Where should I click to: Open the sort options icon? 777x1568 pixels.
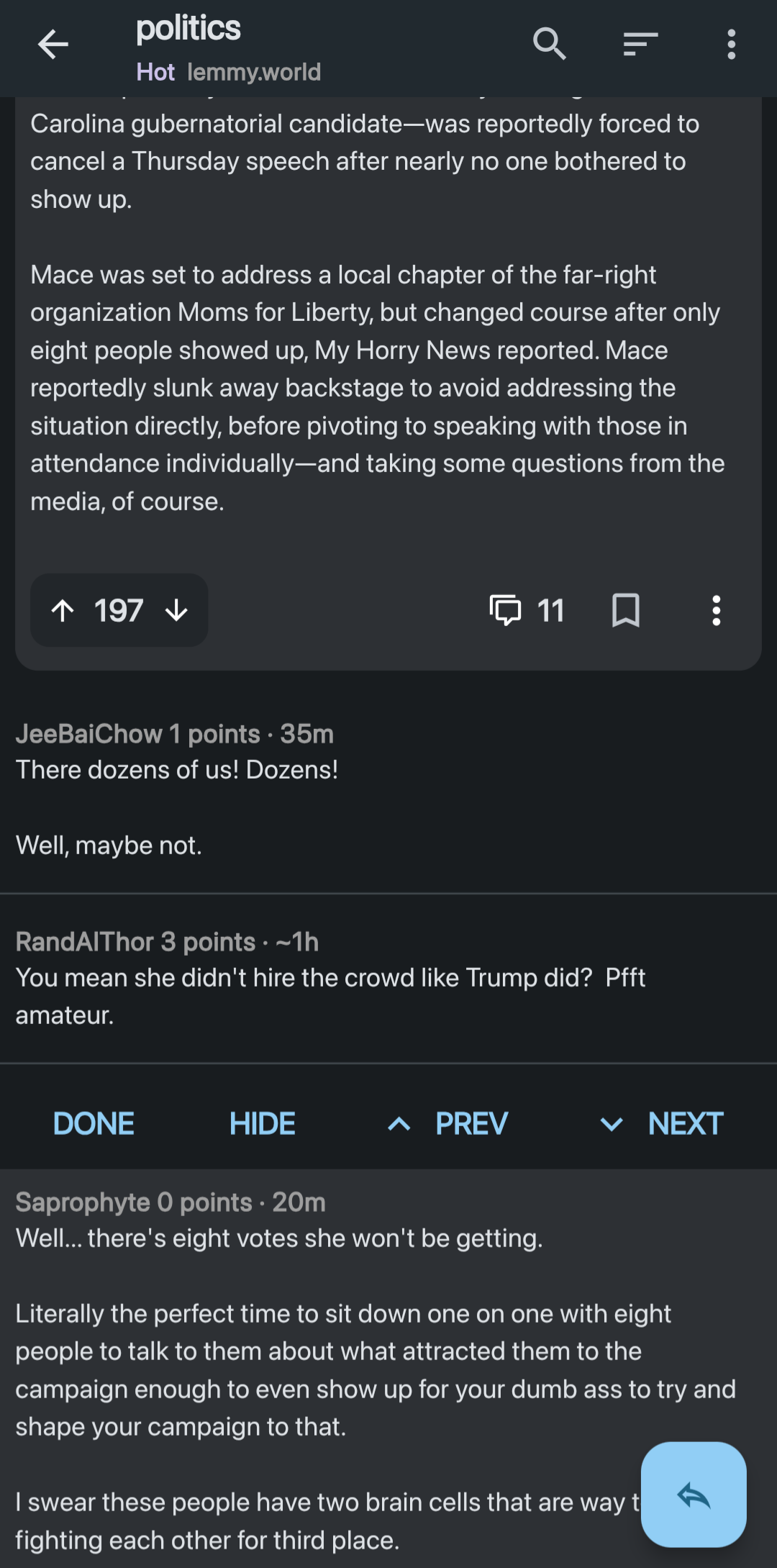click(x=640, y=45)
